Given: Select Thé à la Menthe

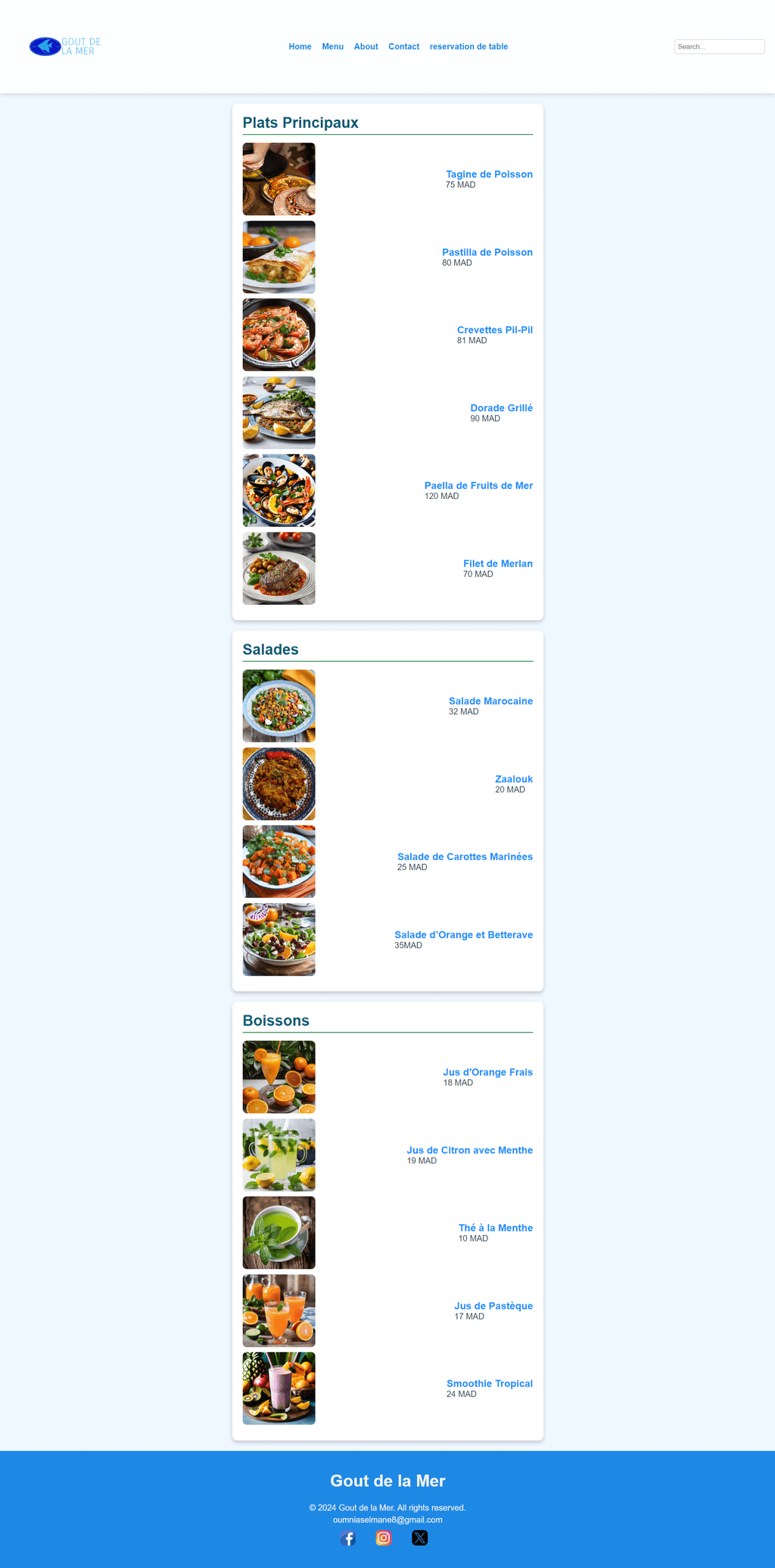Looking at the screenshot, I should pos(495,1229).
